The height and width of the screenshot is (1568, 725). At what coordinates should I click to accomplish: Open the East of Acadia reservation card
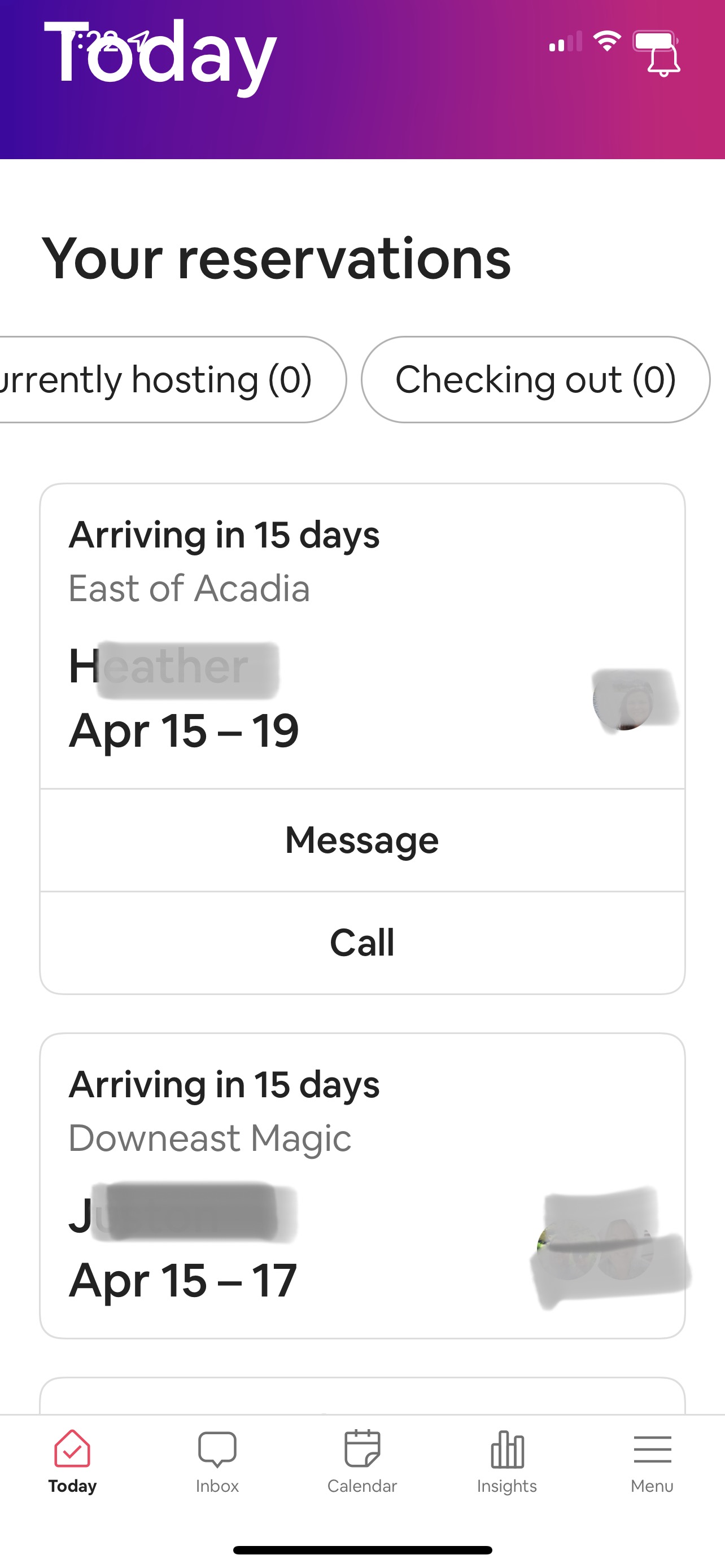[362, 636]
